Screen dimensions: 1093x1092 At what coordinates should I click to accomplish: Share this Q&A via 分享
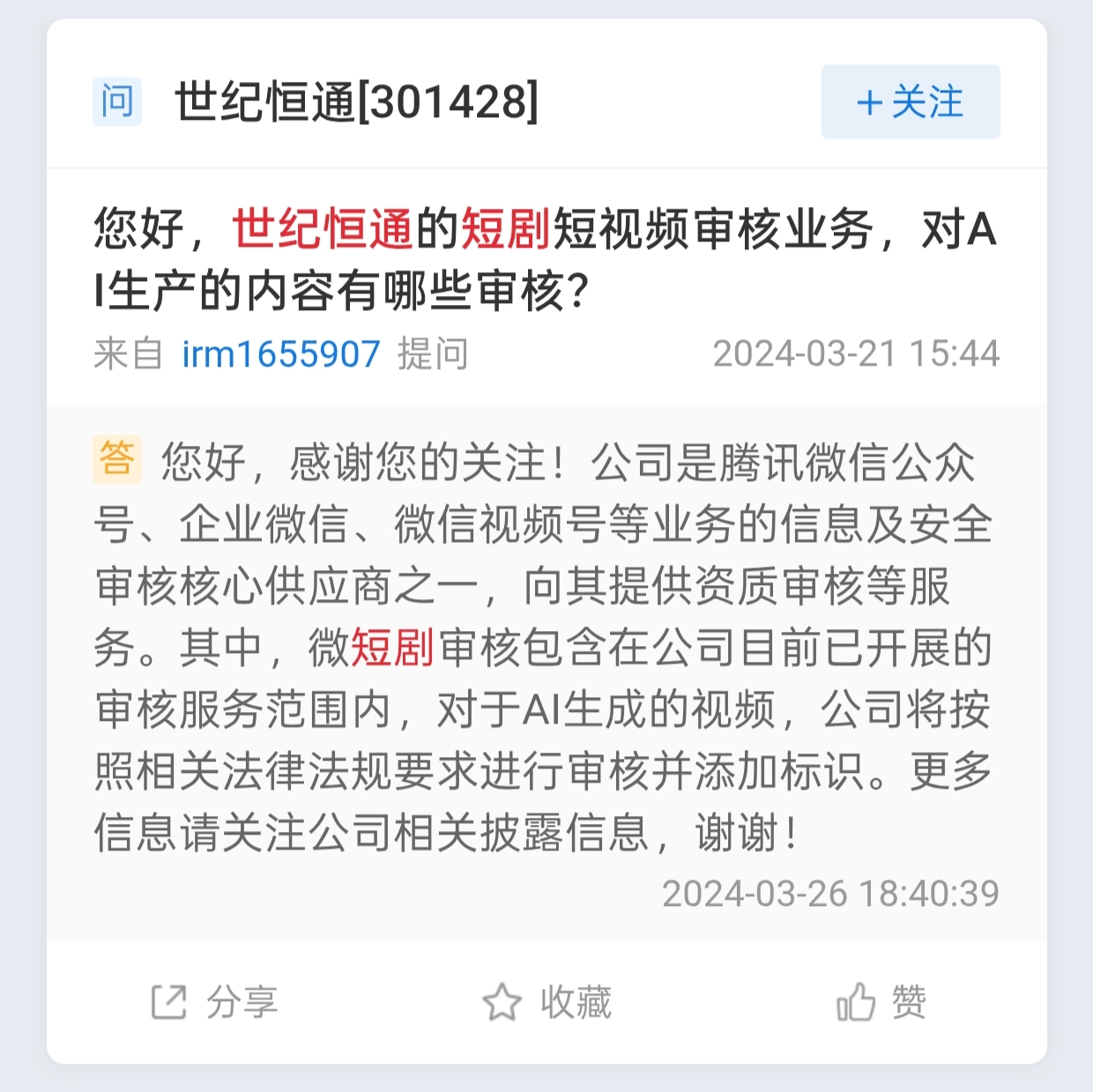pos(215,1002)
